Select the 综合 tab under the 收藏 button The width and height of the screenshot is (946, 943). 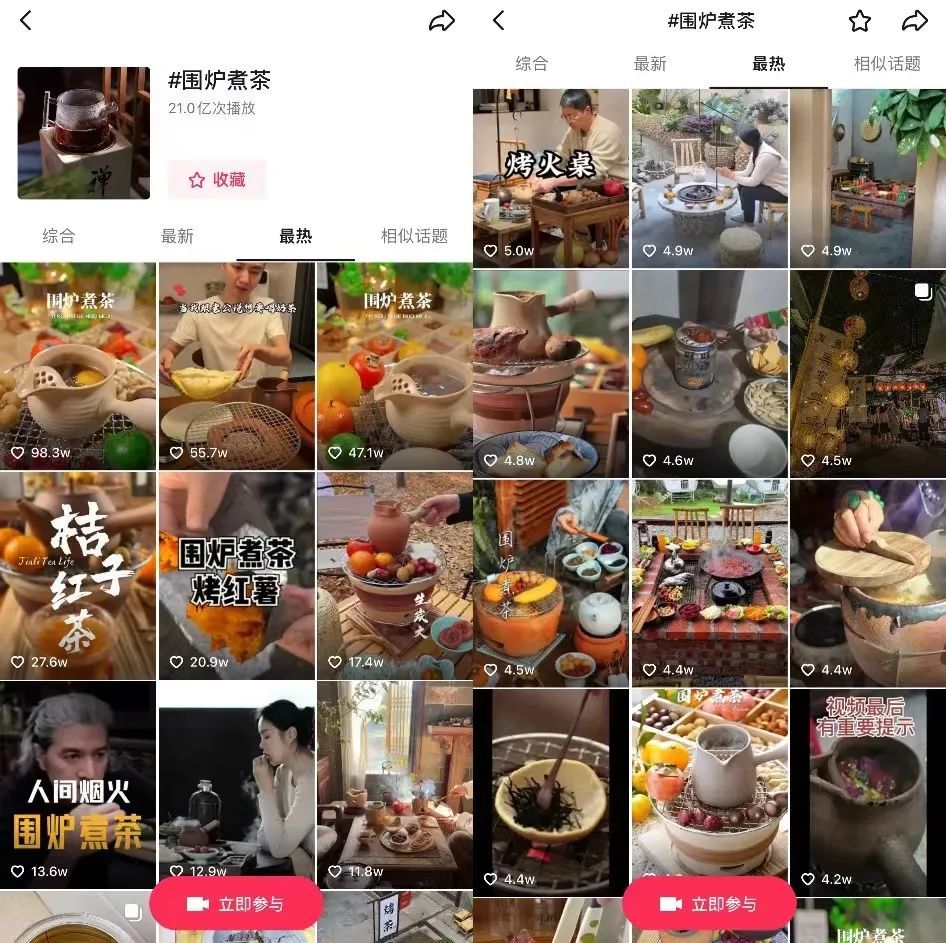(59, 236)
